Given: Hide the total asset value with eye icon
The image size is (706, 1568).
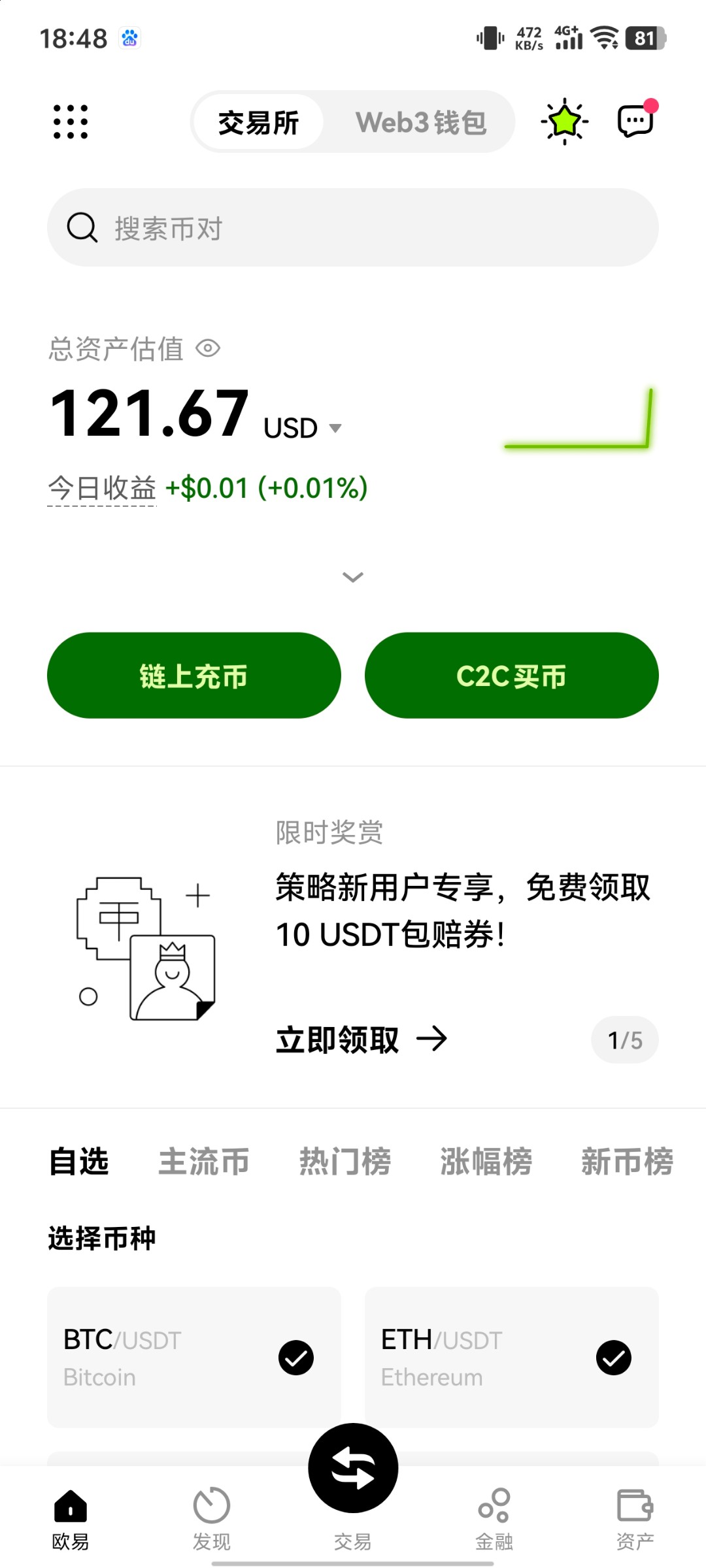Looking at the screenshot, I should [208, 348].
